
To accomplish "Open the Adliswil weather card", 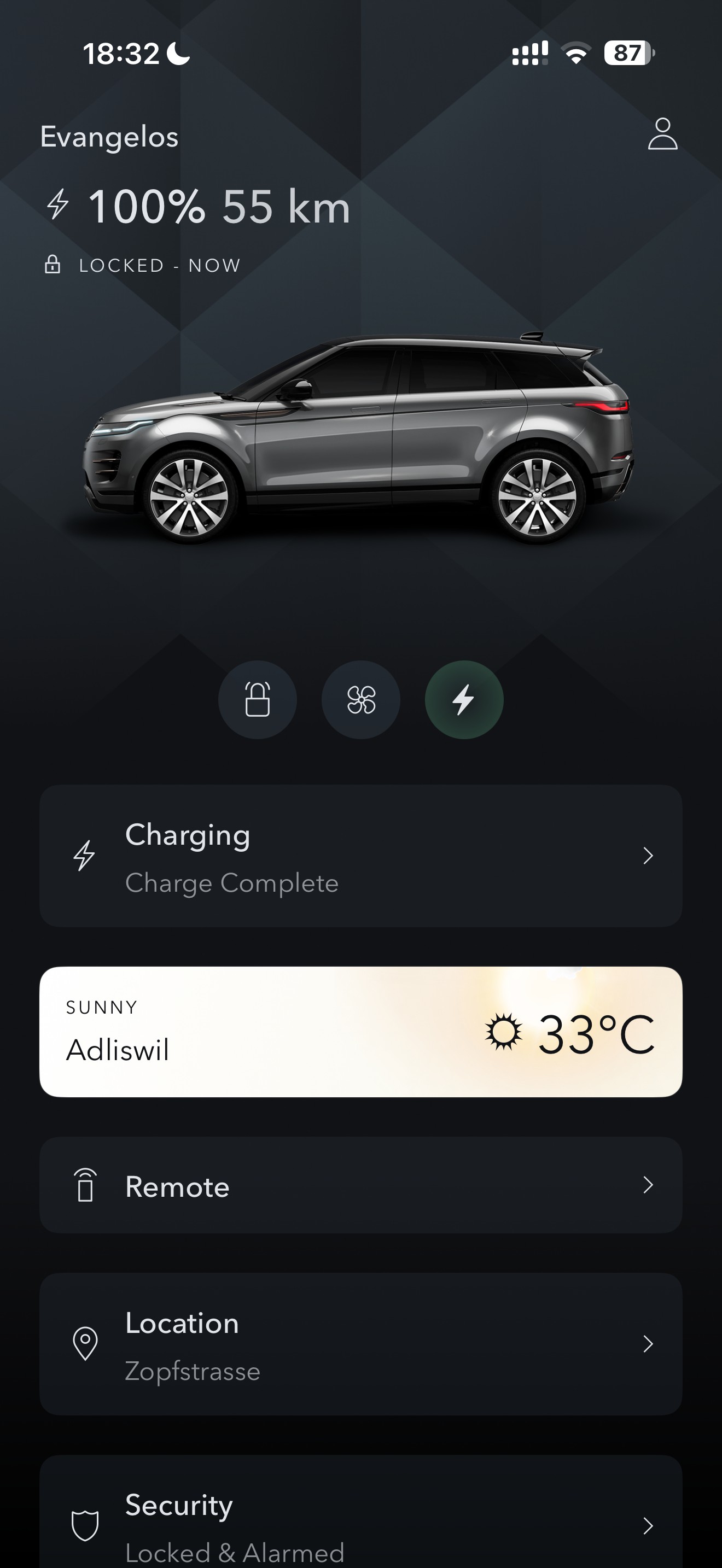I will (361, 1032).
